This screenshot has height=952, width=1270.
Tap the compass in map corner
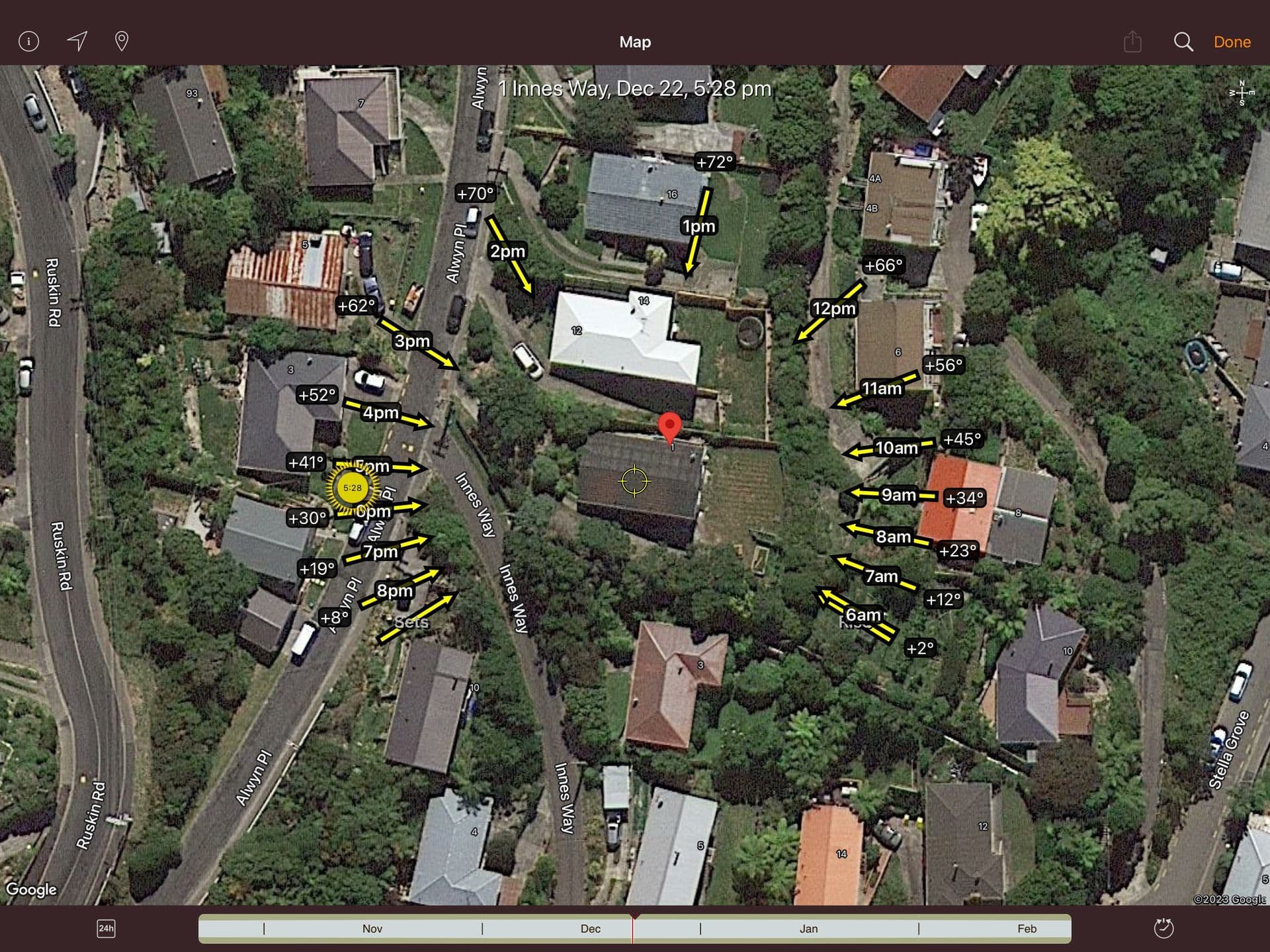1242,93
